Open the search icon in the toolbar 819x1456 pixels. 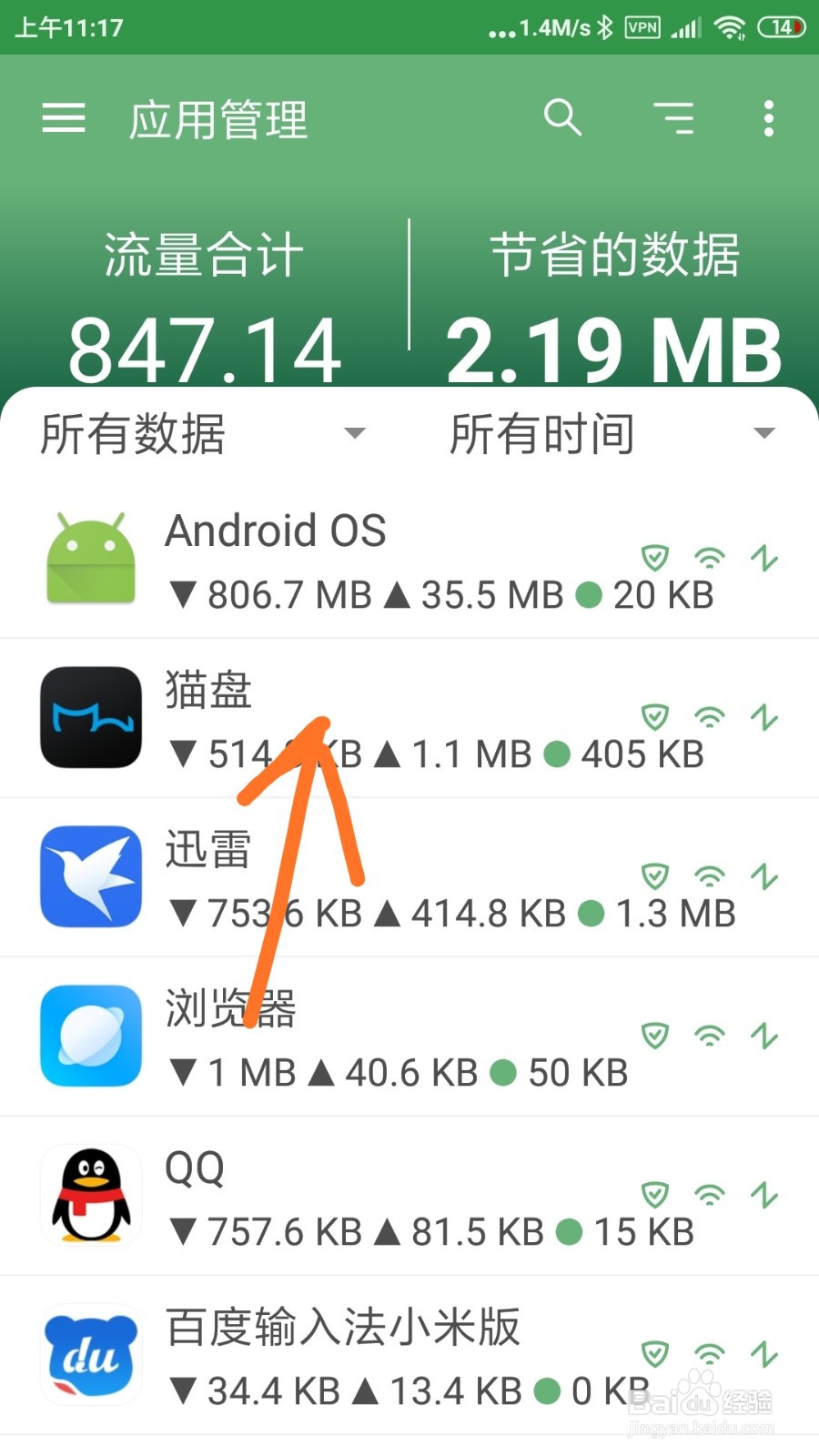pyautogui.click(x=562, y=118)
